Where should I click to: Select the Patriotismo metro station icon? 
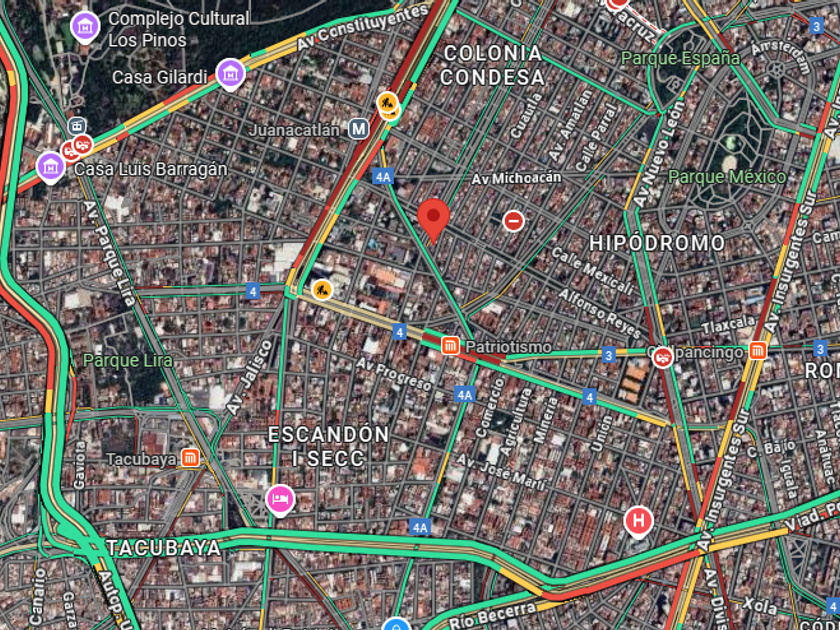click(451, 346)
